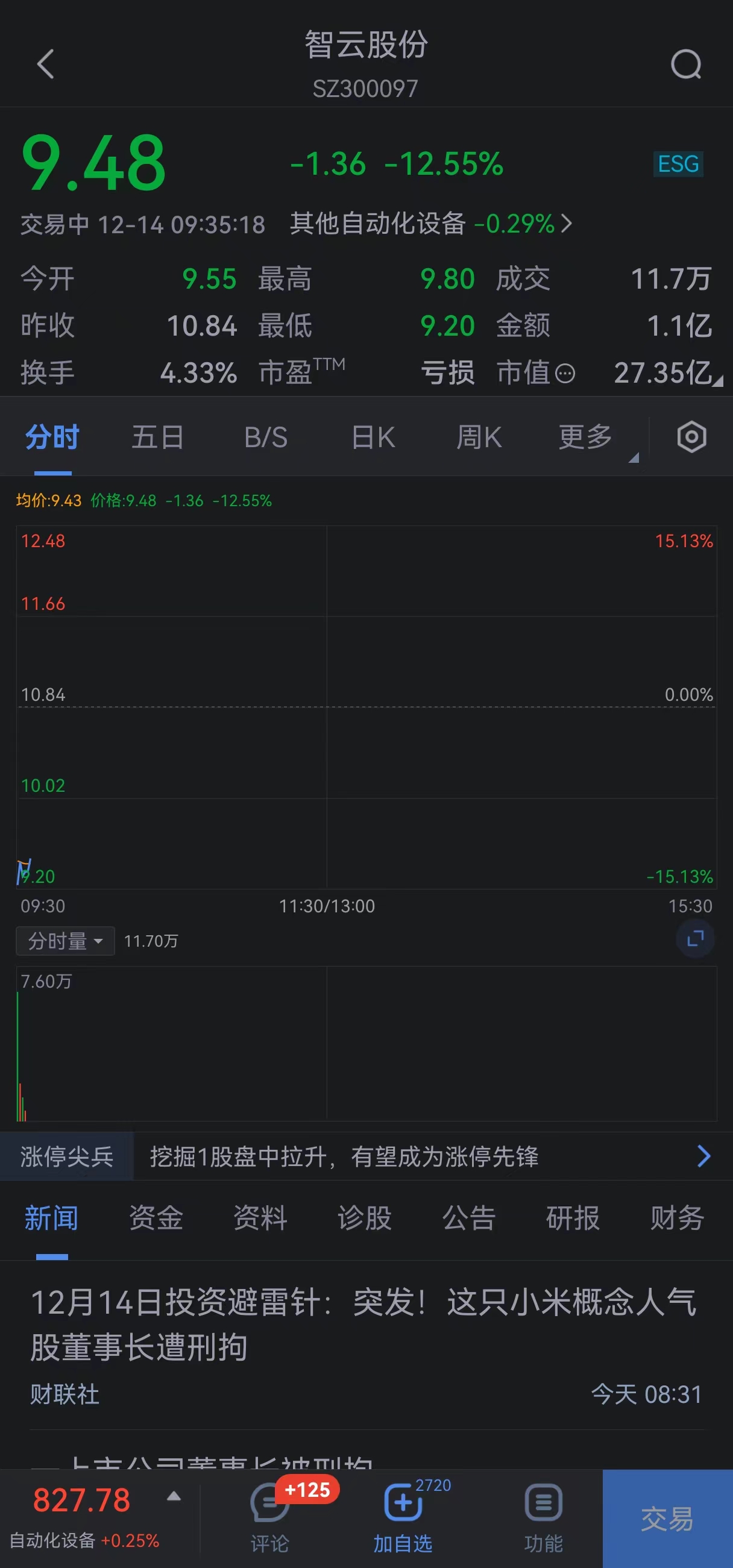The image size is (733, 1568).
Task: Tap the blue 交易 button
Action: (667, 1519)
